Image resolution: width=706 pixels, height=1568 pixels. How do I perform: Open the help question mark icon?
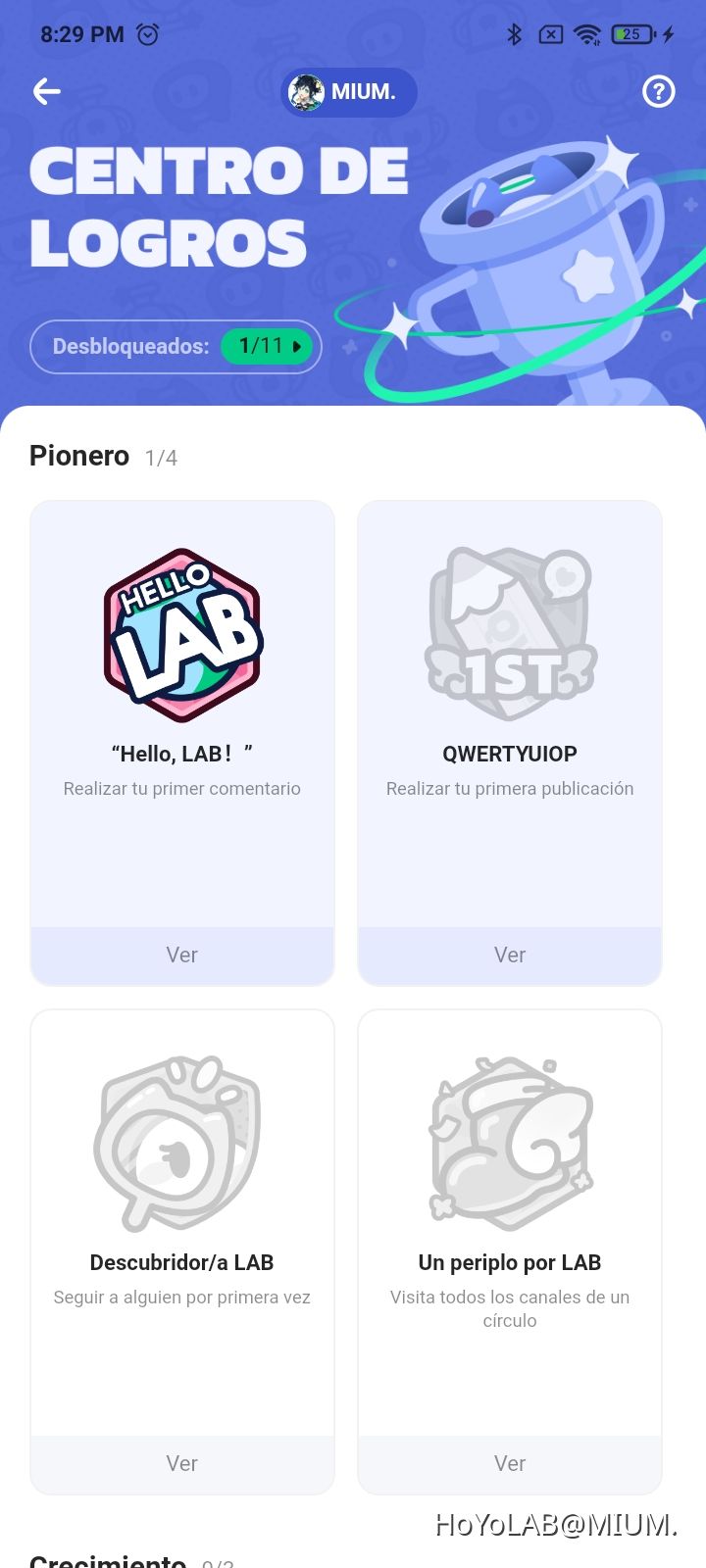658,92
